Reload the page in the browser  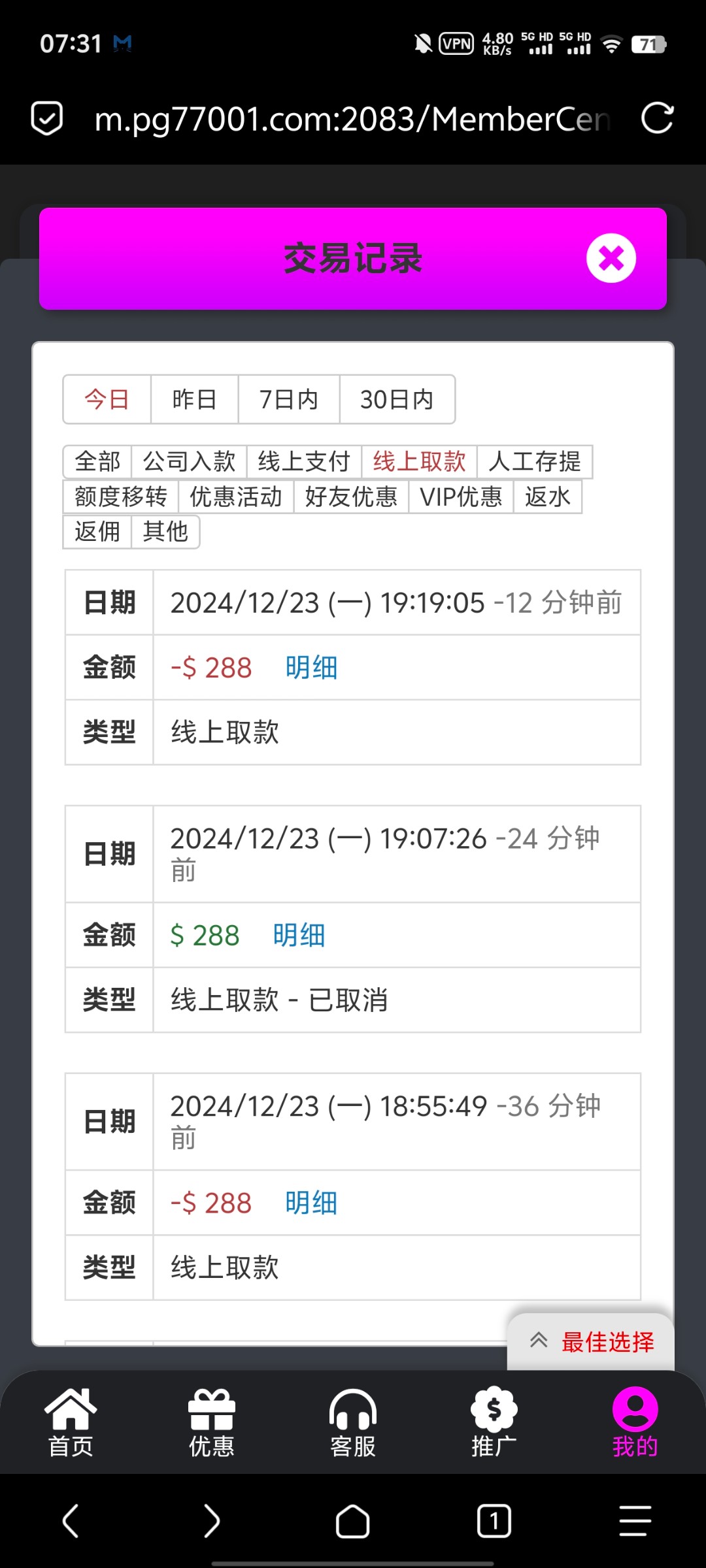click(x=656, y=118)
